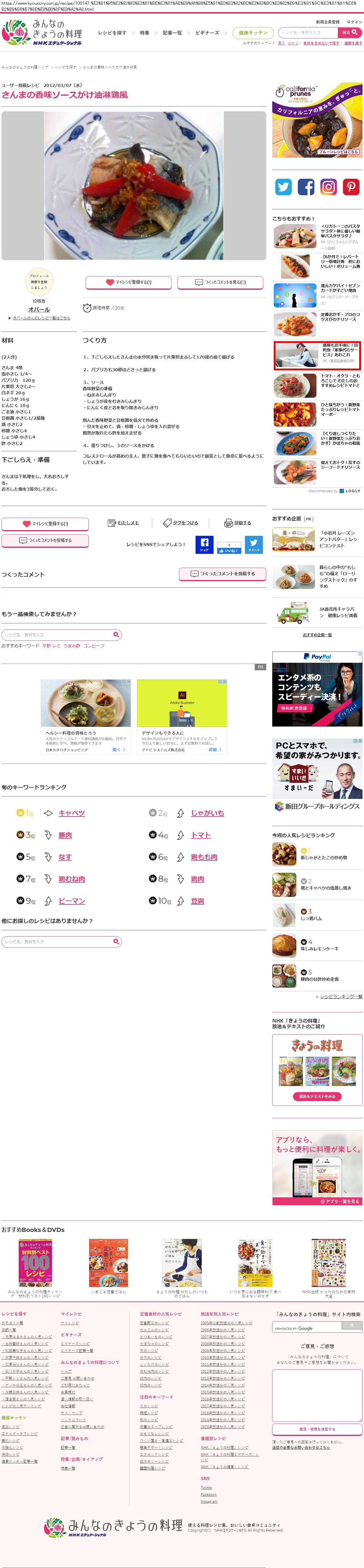Share the recipe on Facebook シェア button

tap(204, 544)
